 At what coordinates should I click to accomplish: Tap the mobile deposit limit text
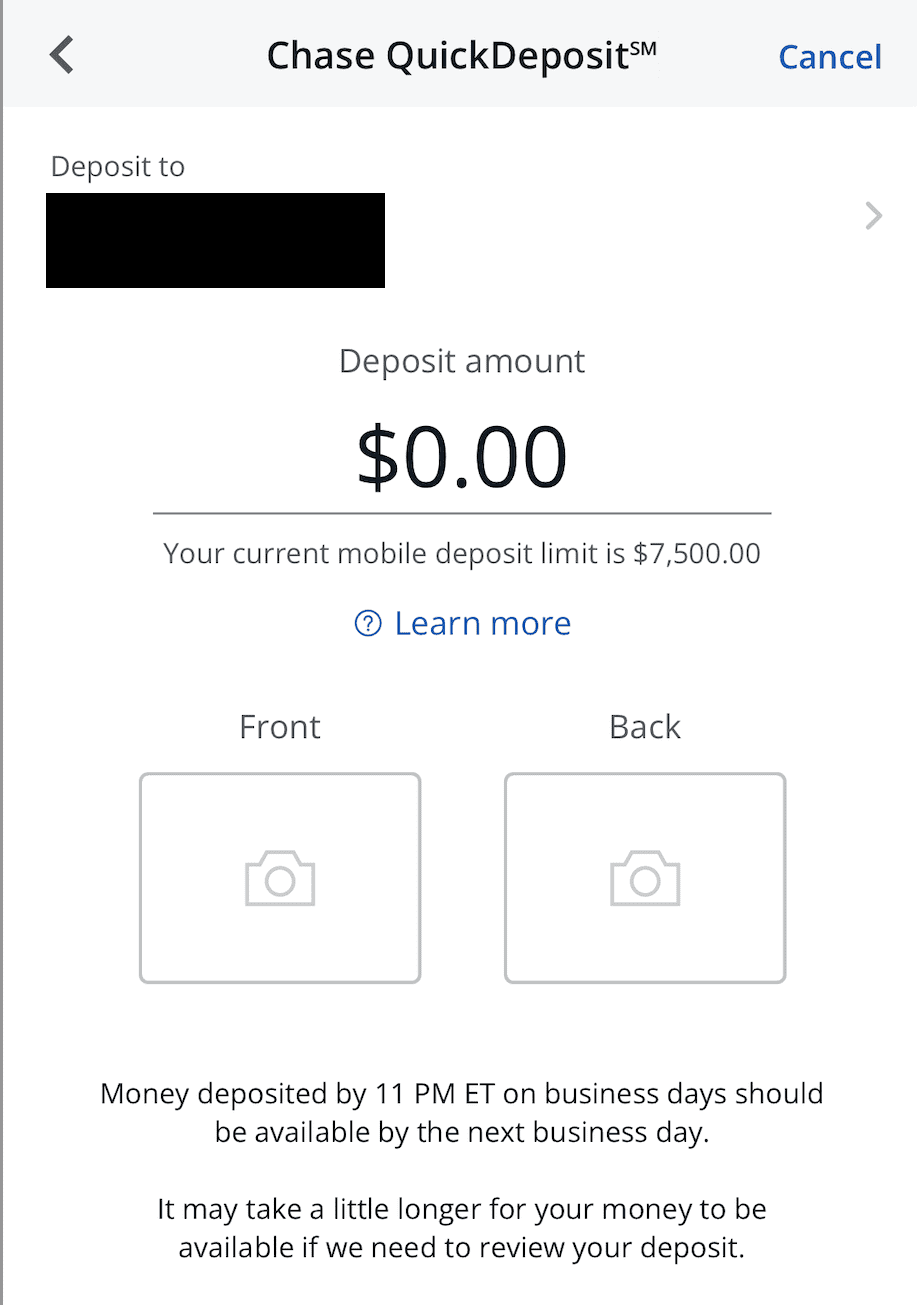[461, 552]
